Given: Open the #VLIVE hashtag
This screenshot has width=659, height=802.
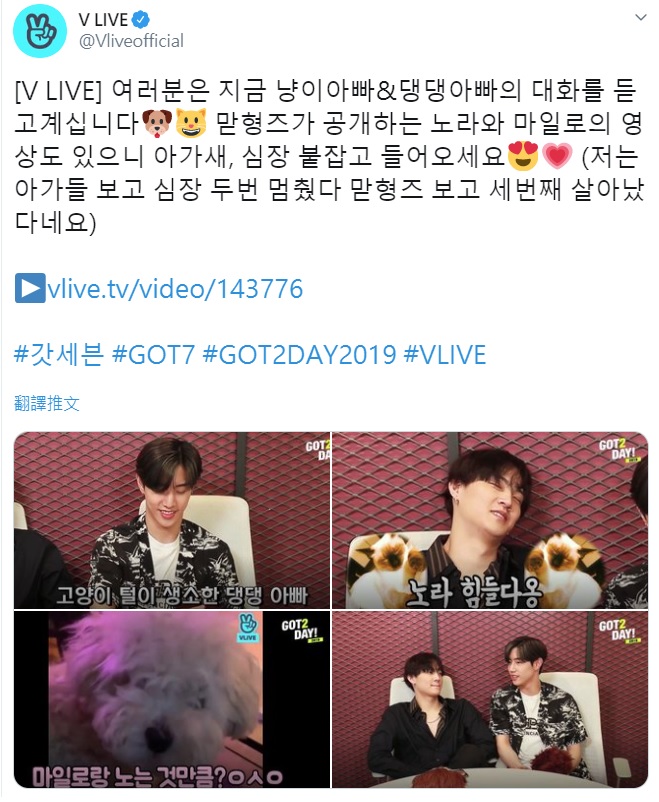Looking at the screenshot, I should point(447,354).
